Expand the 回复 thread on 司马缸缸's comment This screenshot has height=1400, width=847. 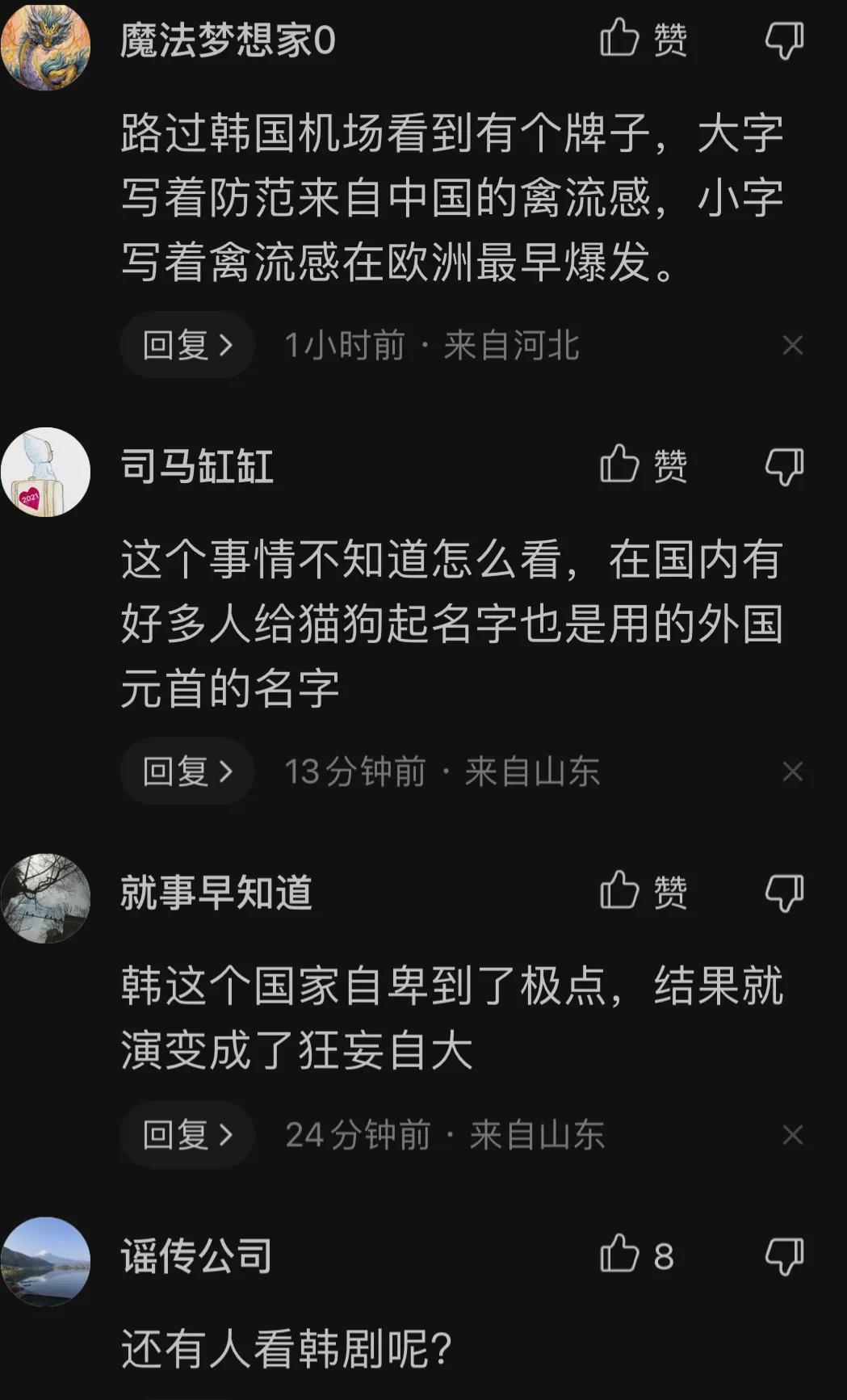(x=187, y=771)
